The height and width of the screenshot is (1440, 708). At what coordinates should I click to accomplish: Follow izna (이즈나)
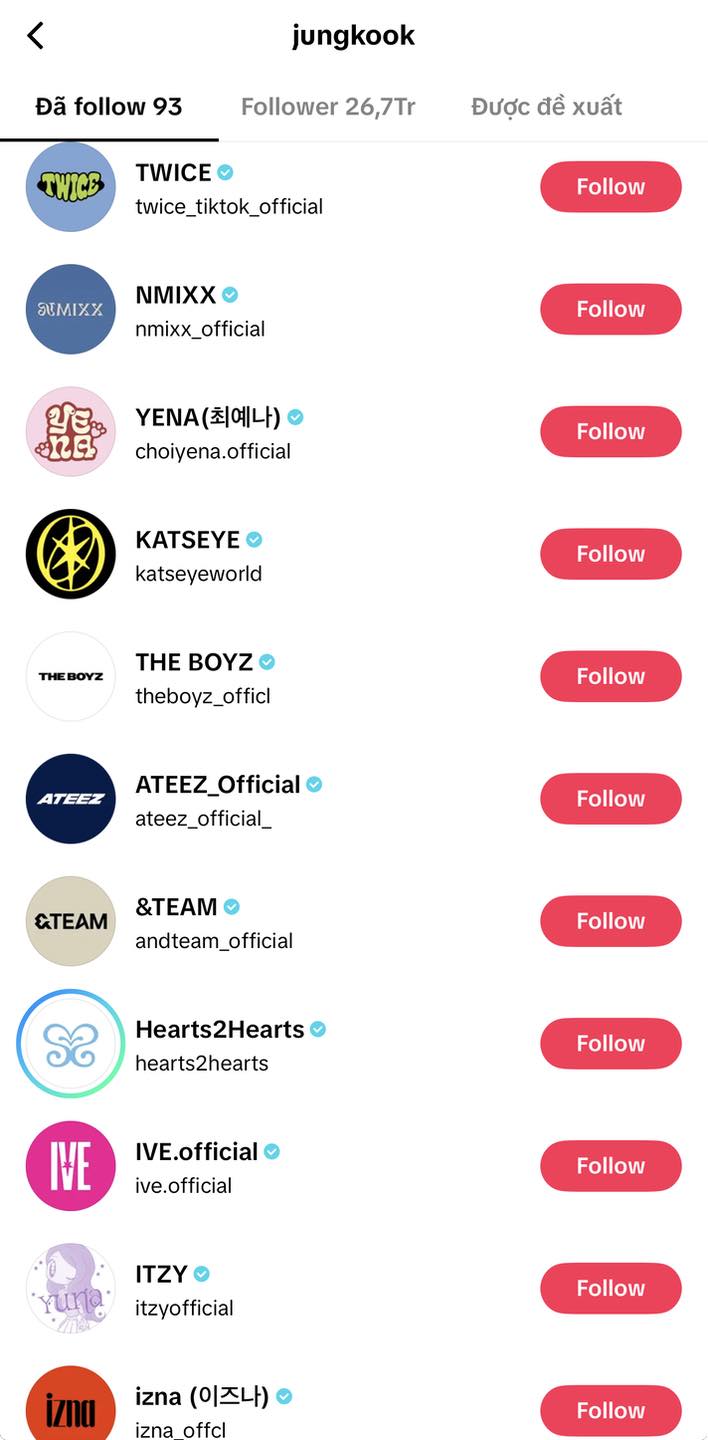point(610,1410)
